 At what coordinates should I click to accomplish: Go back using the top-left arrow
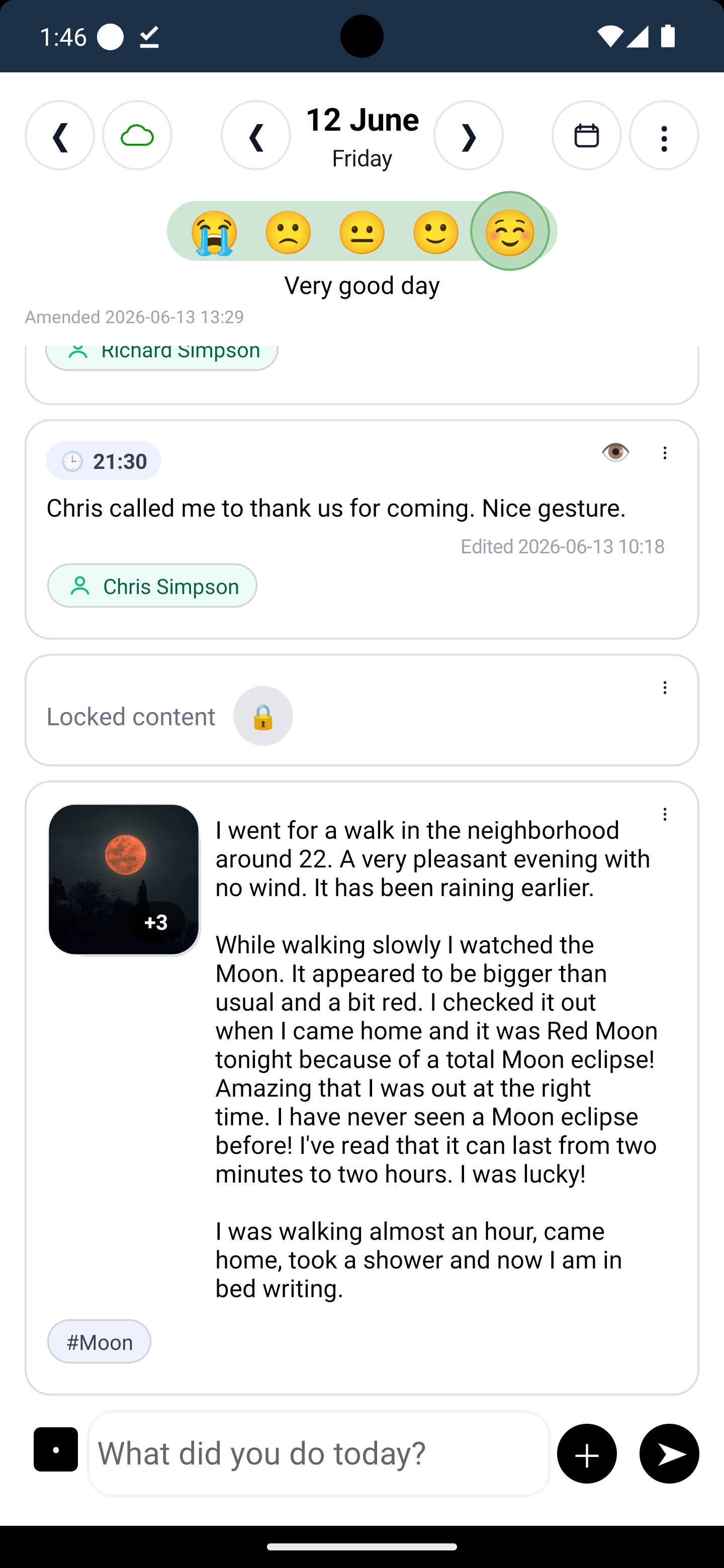(x=60, y=135)
